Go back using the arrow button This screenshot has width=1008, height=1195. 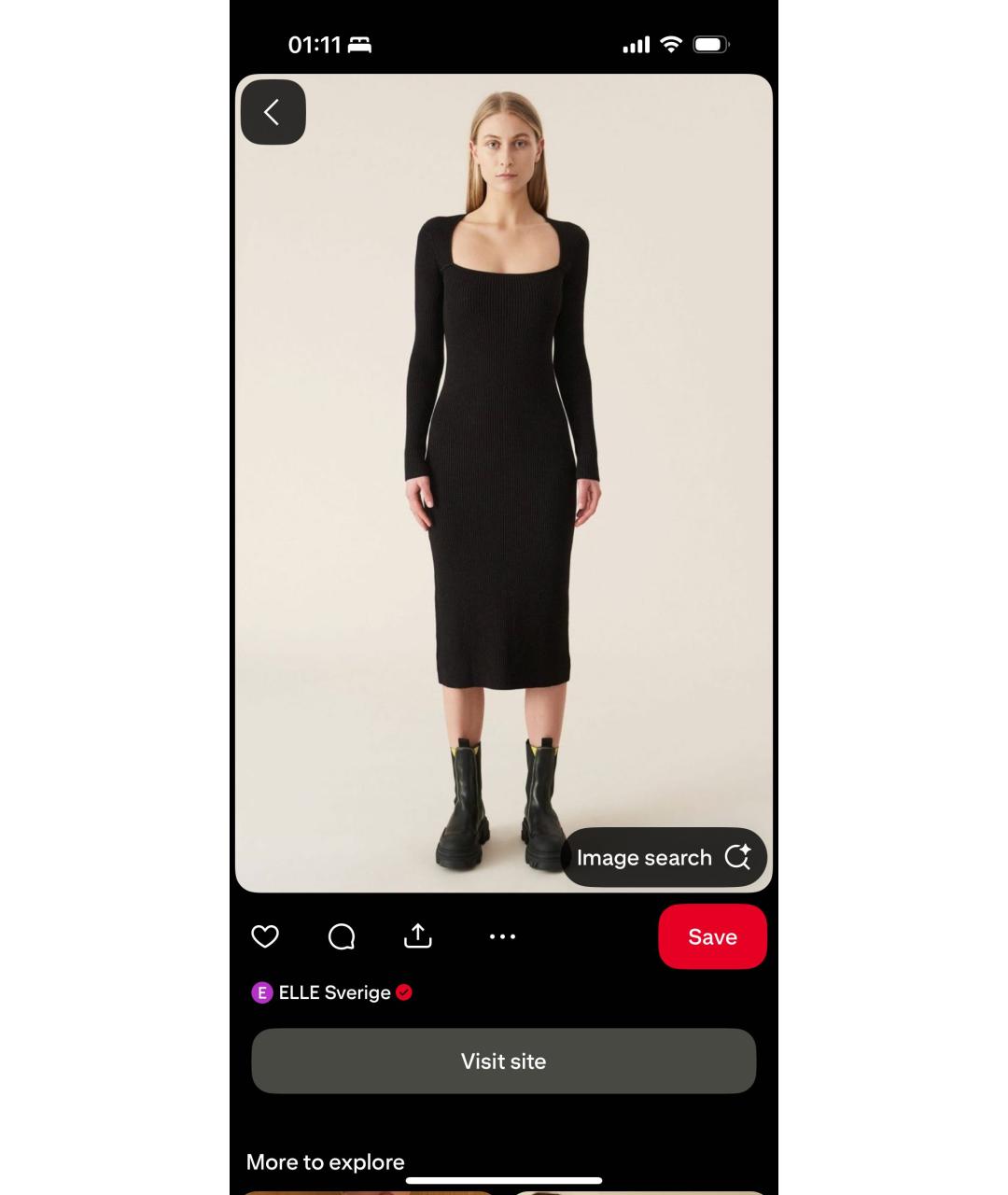(273, 113)
